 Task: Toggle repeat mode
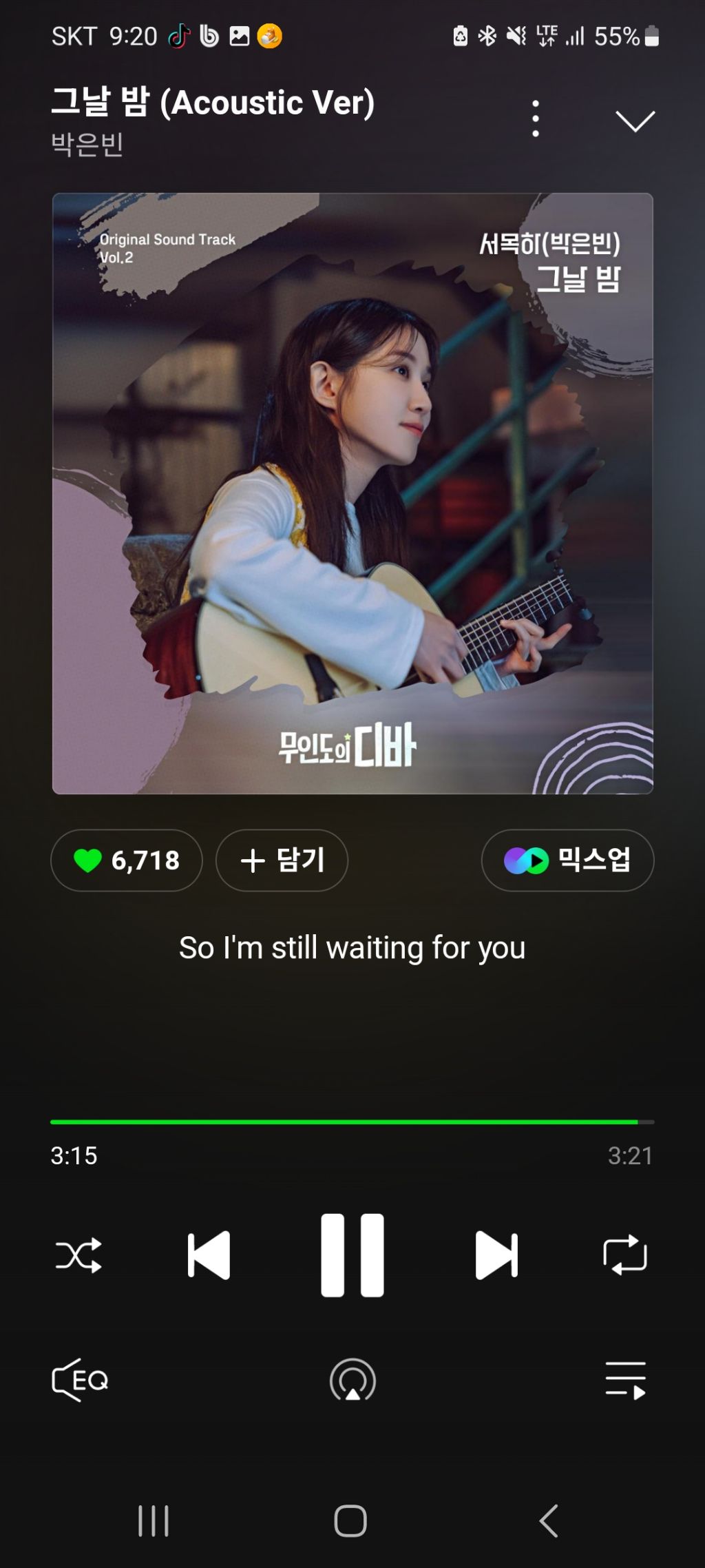(625, 1255)
